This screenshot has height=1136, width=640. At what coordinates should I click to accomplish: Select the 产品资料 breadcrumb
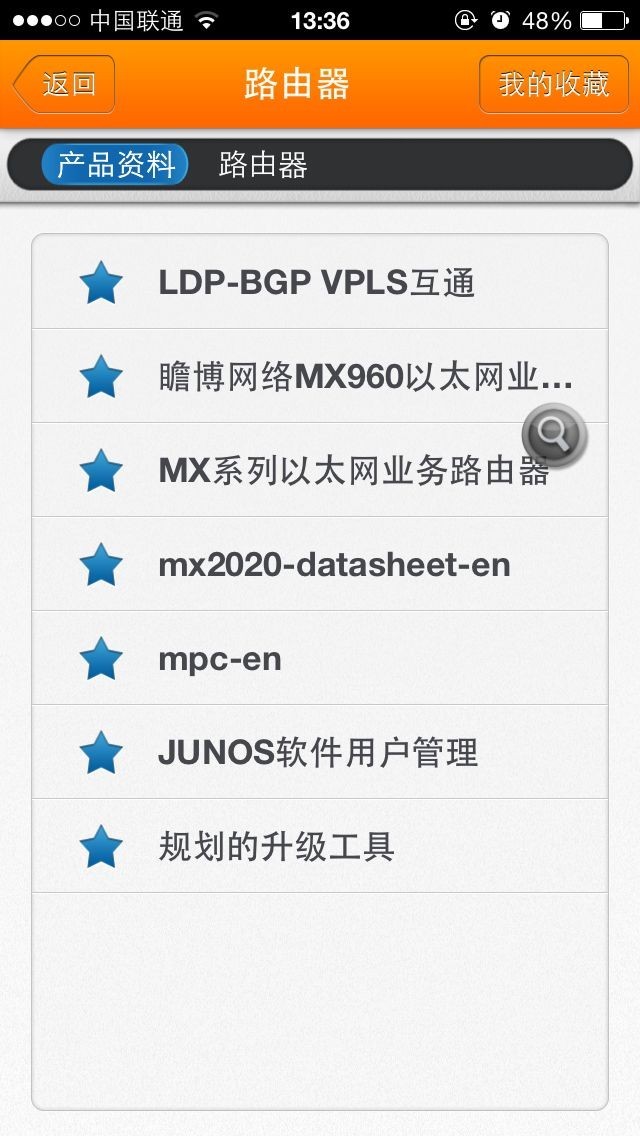[115, 164]
